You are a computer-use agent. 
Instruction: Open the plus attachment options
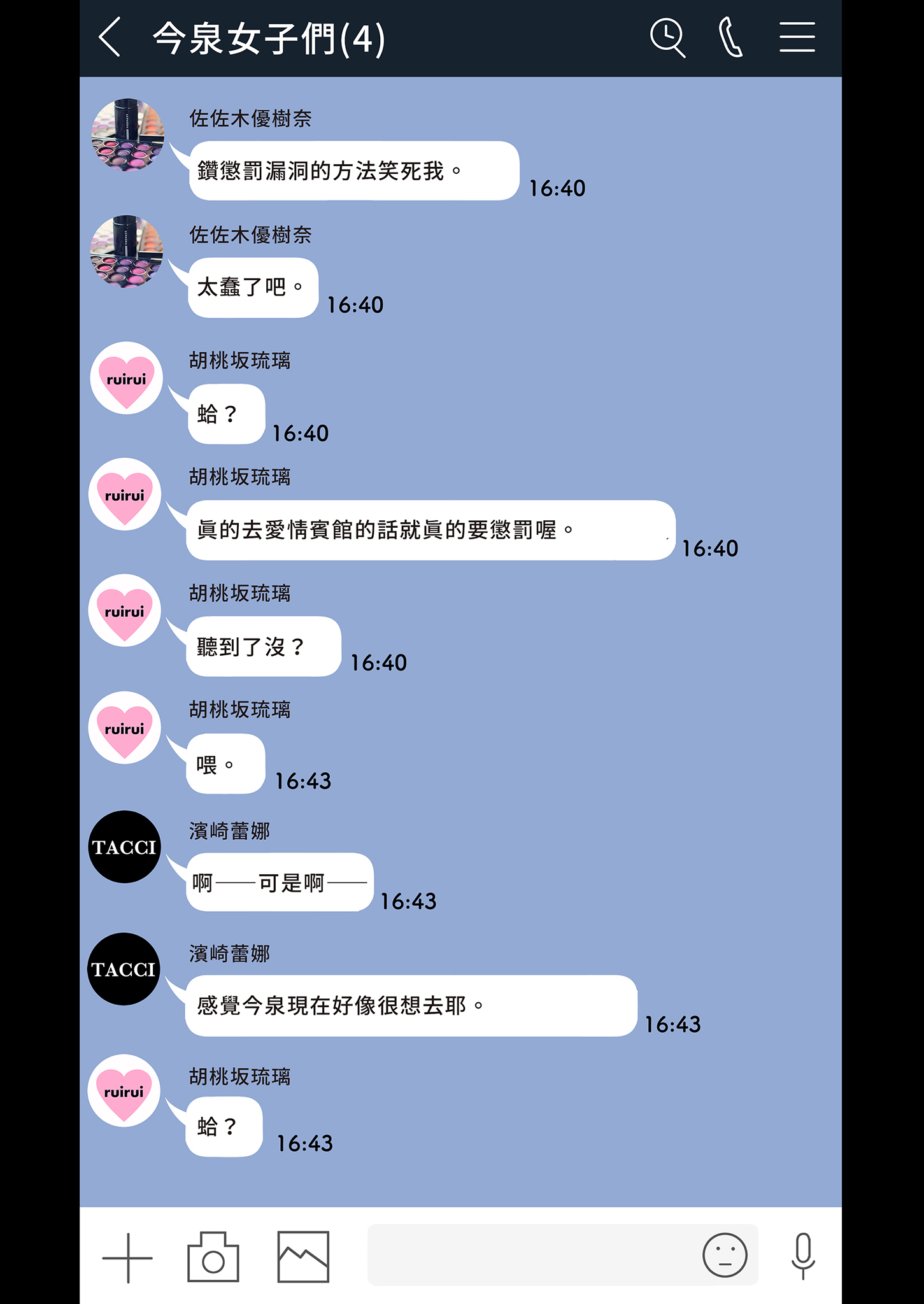coord(127,1258)
